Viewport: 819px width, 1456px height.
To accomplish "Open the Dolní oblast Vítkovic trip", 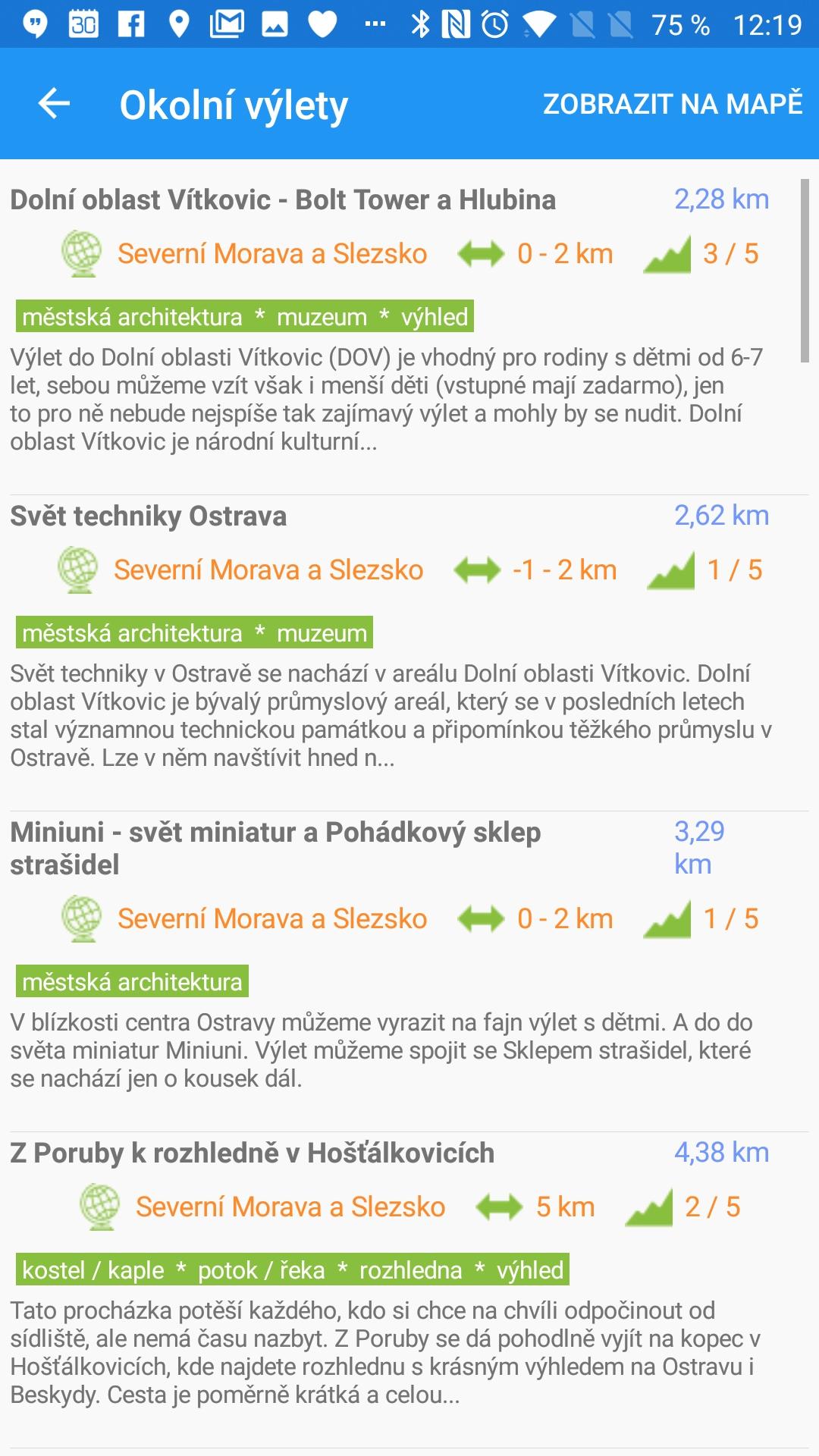I will click(x=283, y=200).
